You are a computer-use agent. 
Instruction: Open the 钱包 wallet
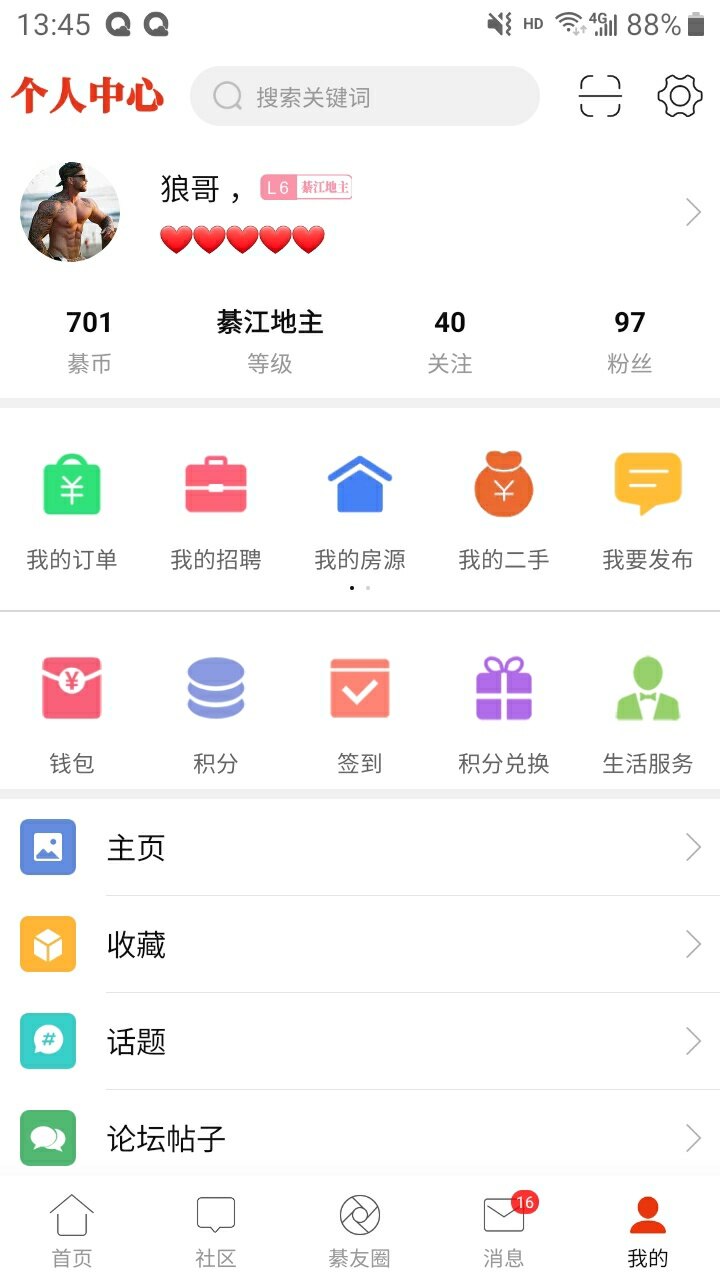tap(72, 712)
